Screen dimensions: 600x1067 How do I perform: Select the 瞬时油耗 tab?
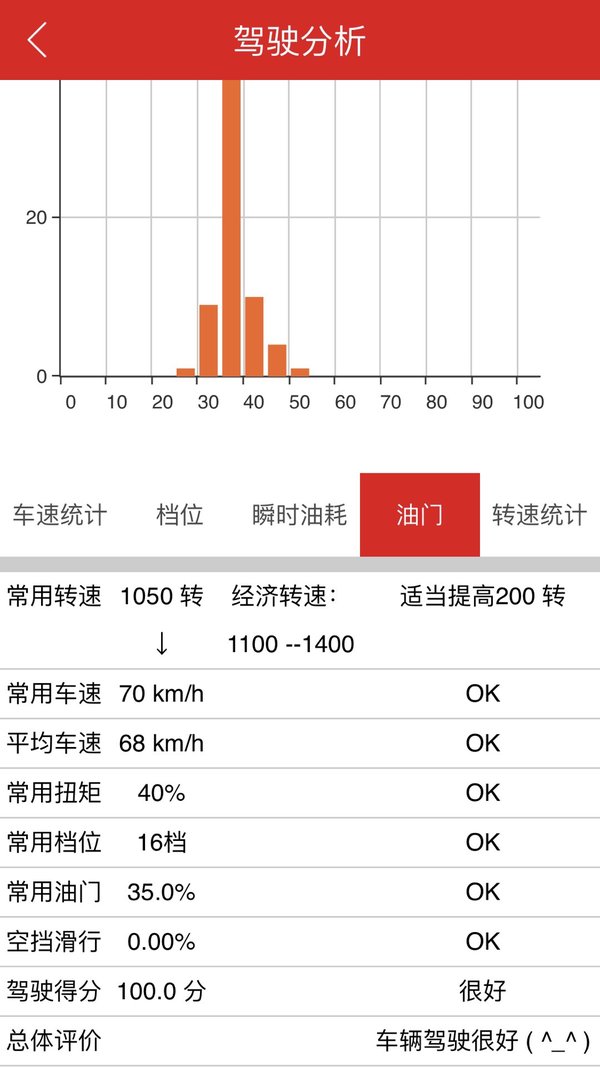(300, 515)
